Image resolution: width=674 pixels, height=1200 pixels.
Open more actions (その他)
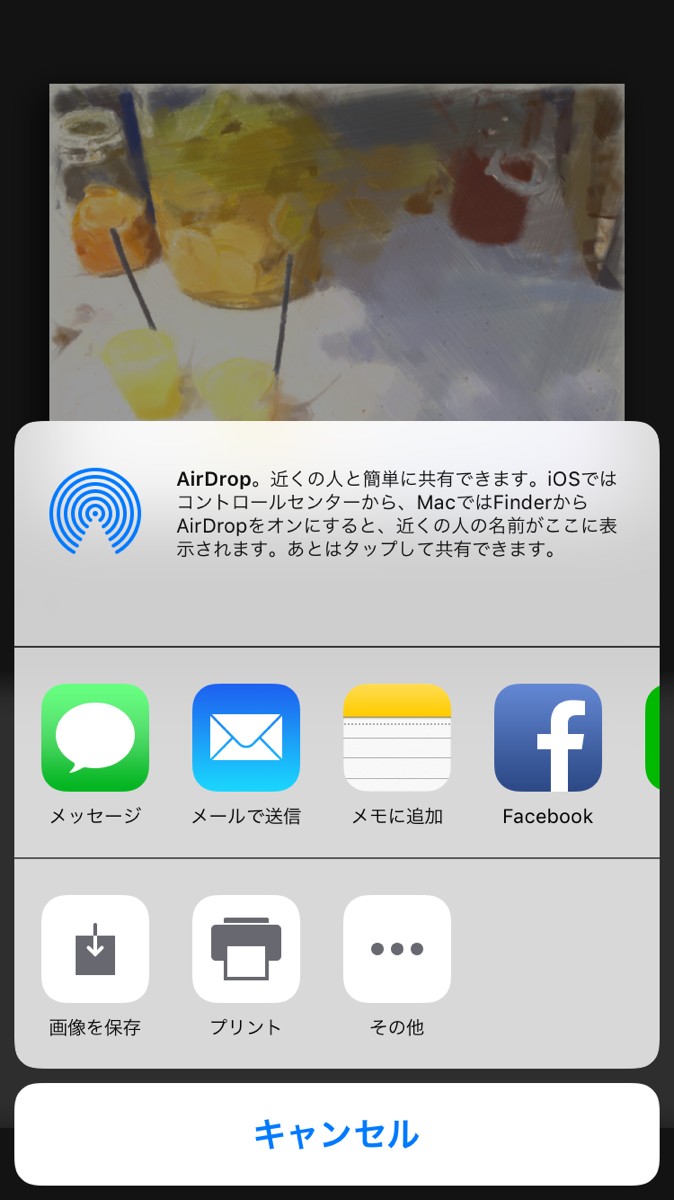click(x=397, y=949)
